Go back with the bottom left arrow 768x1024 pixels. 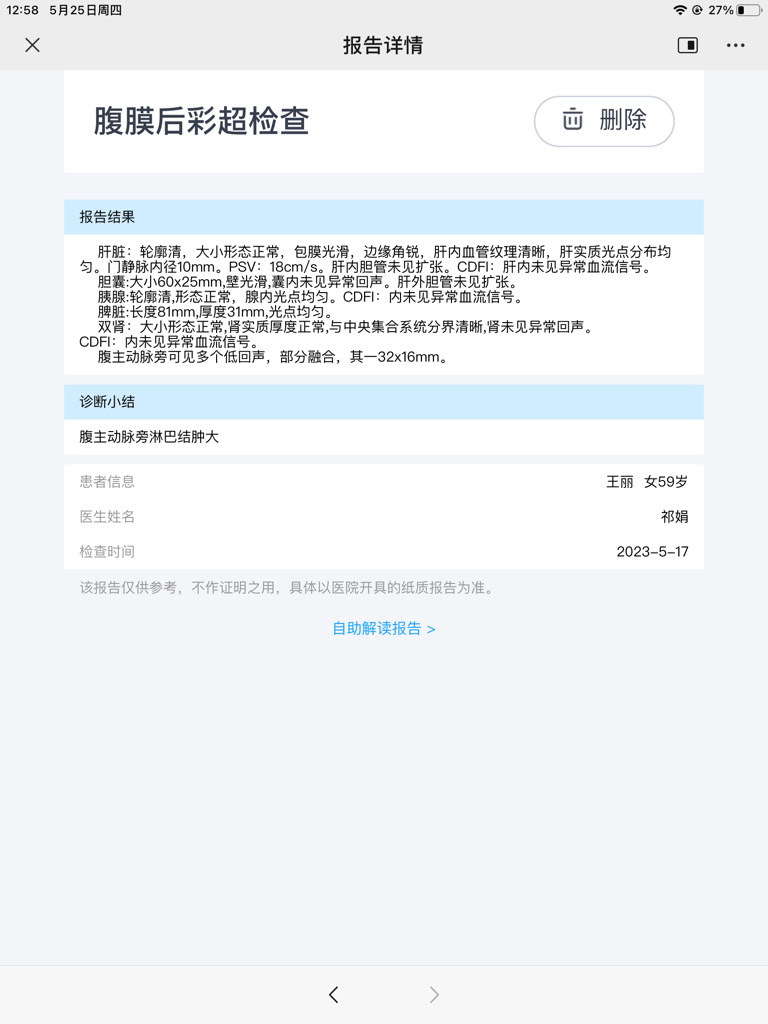[334, 994]
